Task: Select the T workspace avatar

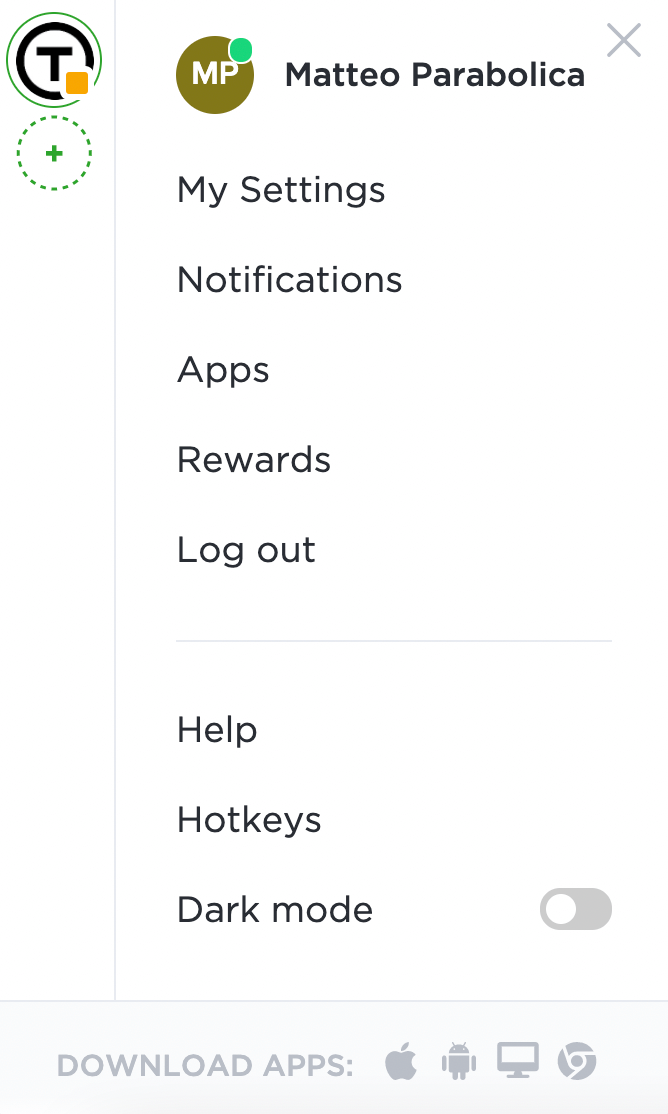Action: coord(54,60)
